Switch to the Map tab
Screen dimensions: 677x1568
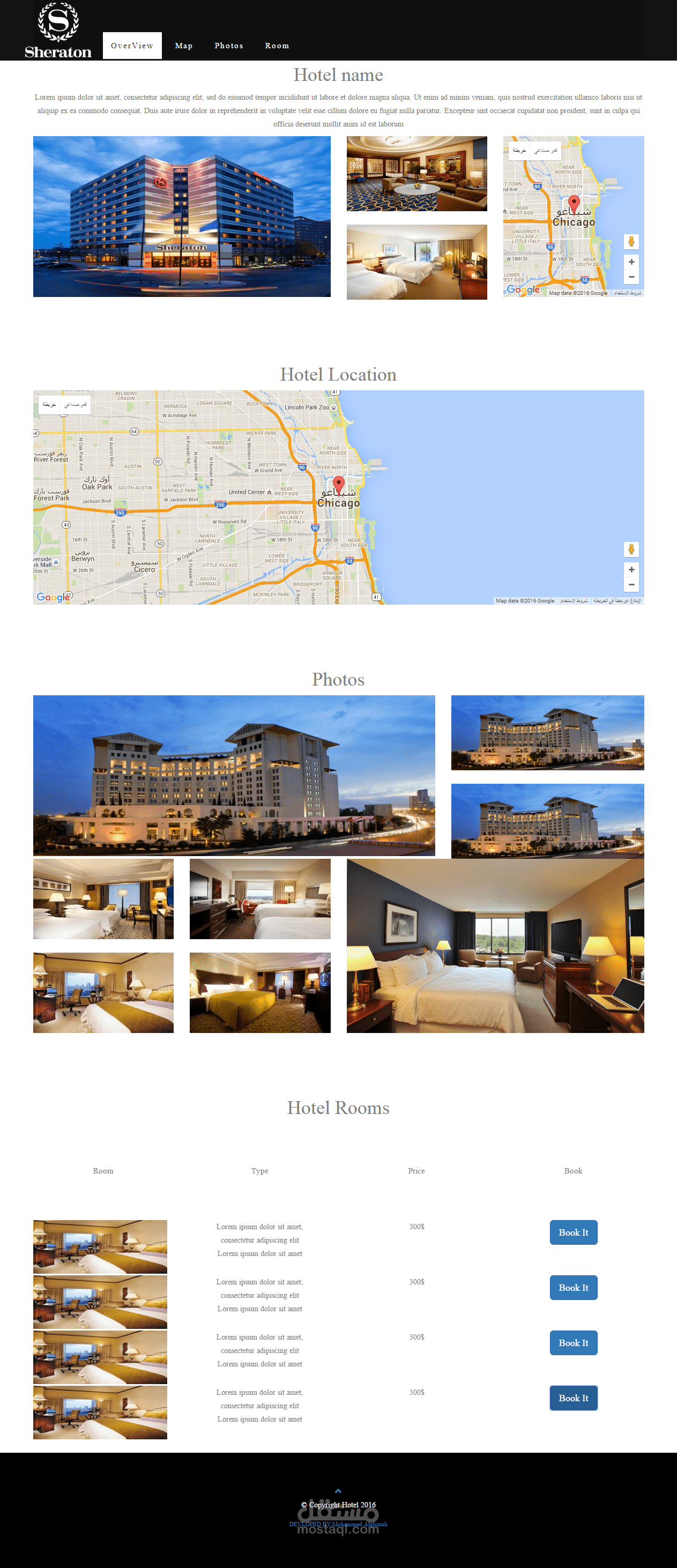coord(183,46)
